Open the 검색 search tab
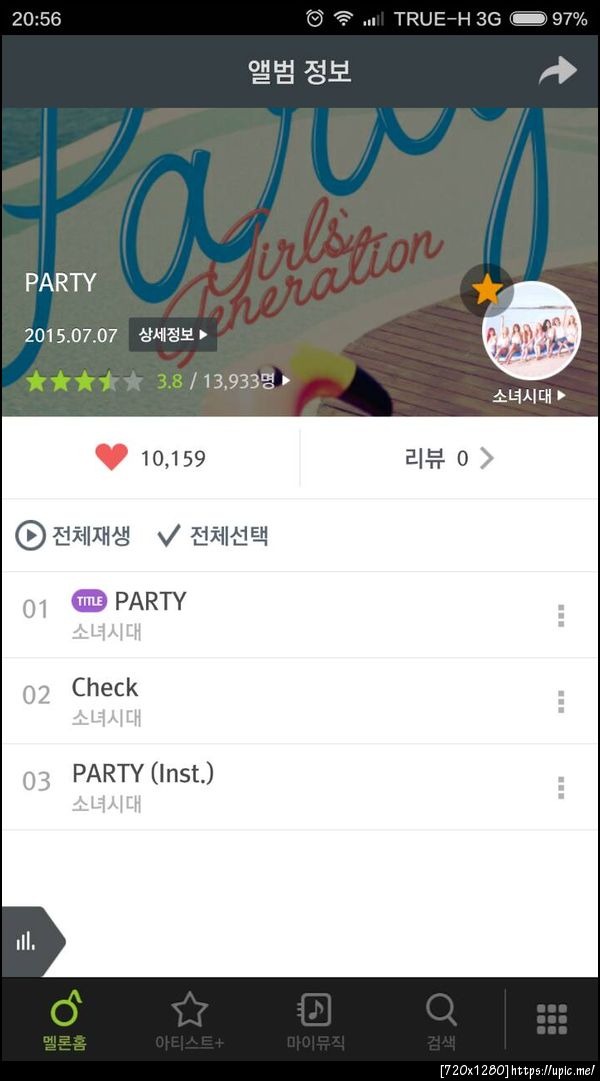The height and width of the screenshot is (1081, 600). [441, 1021]
